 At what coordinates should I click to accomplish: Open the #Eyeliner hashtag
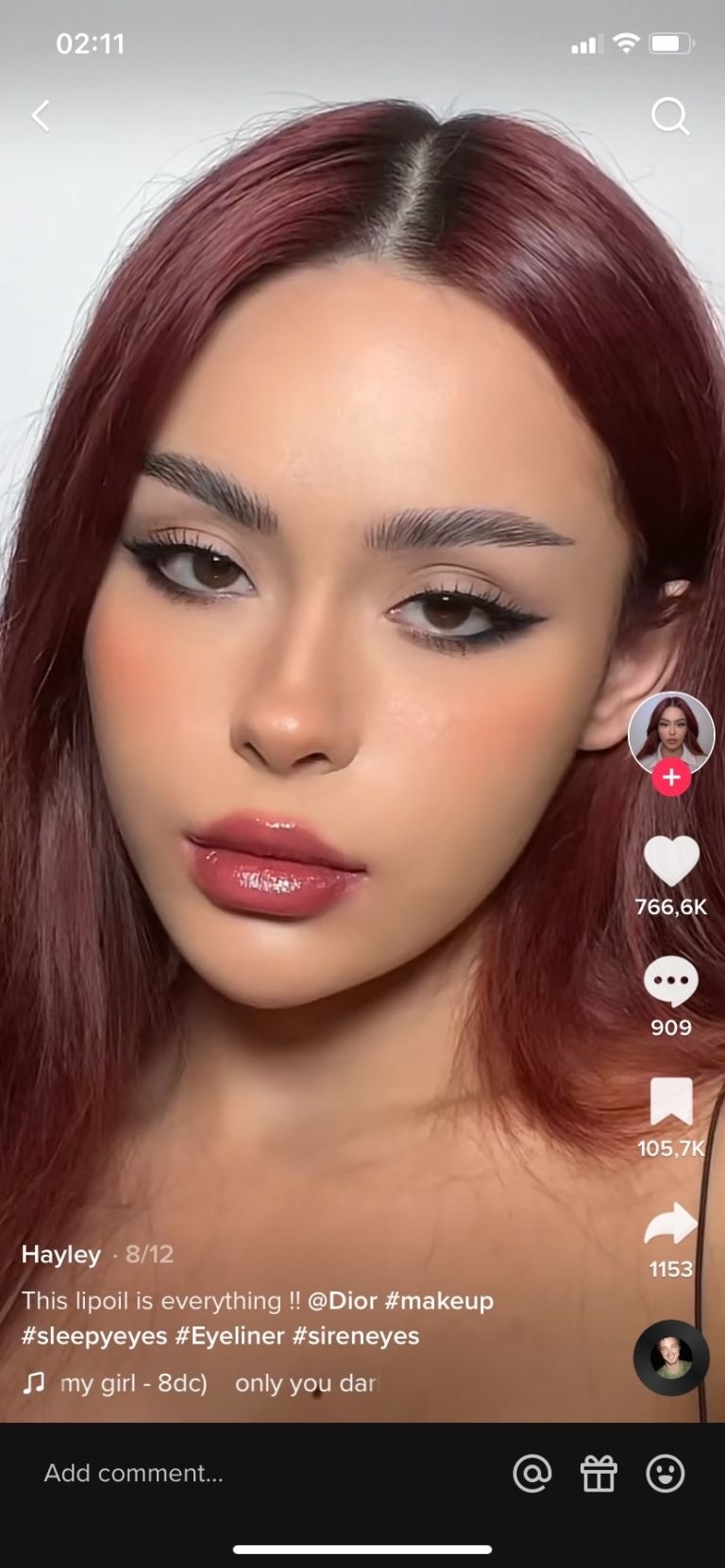(x=230, y=1336)
